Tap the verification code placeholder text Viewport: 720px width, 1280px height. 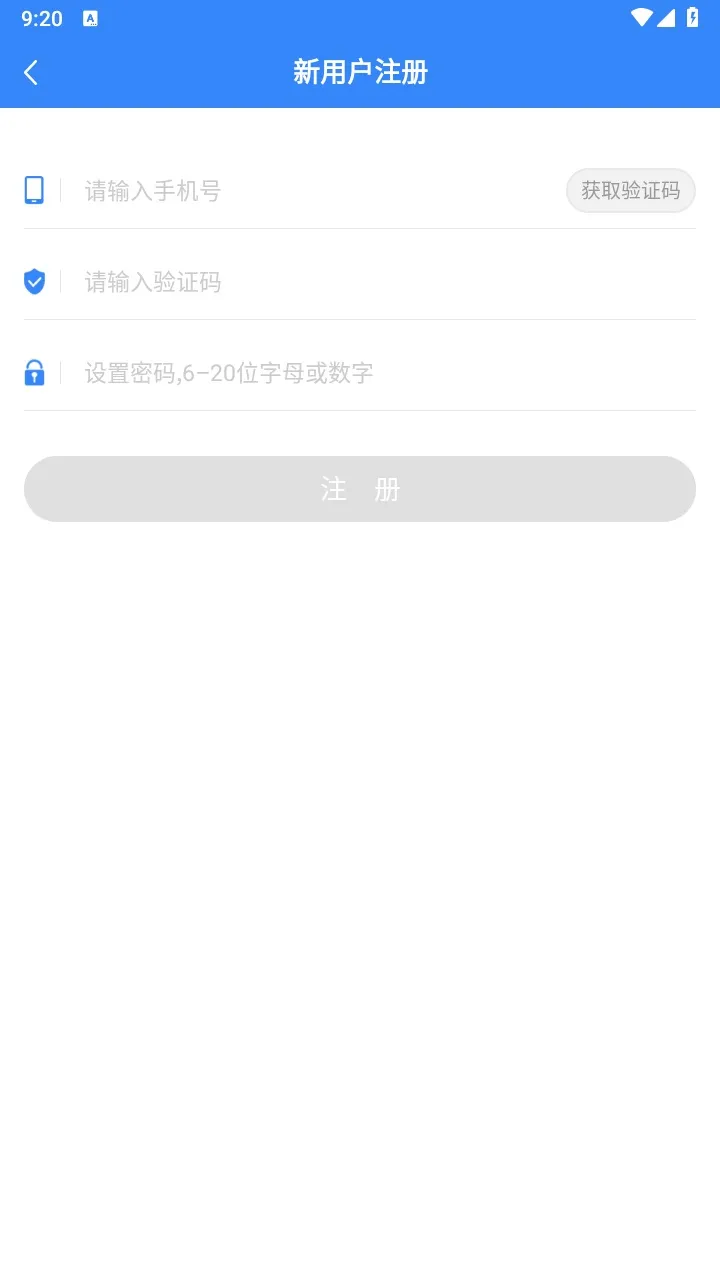pyautogui.click(x=152, y=281)
